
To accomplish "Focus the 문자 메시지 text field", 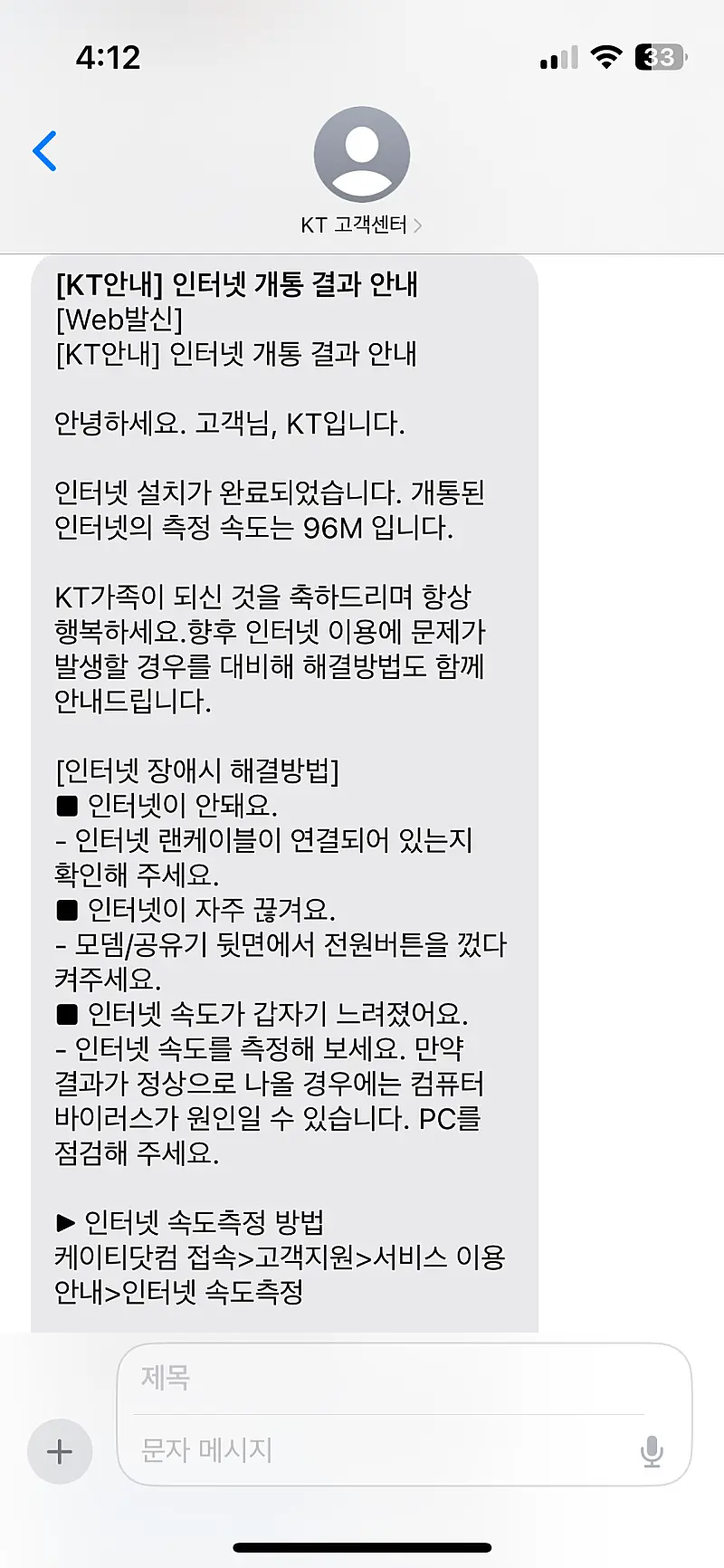I will pos(380,1450).
